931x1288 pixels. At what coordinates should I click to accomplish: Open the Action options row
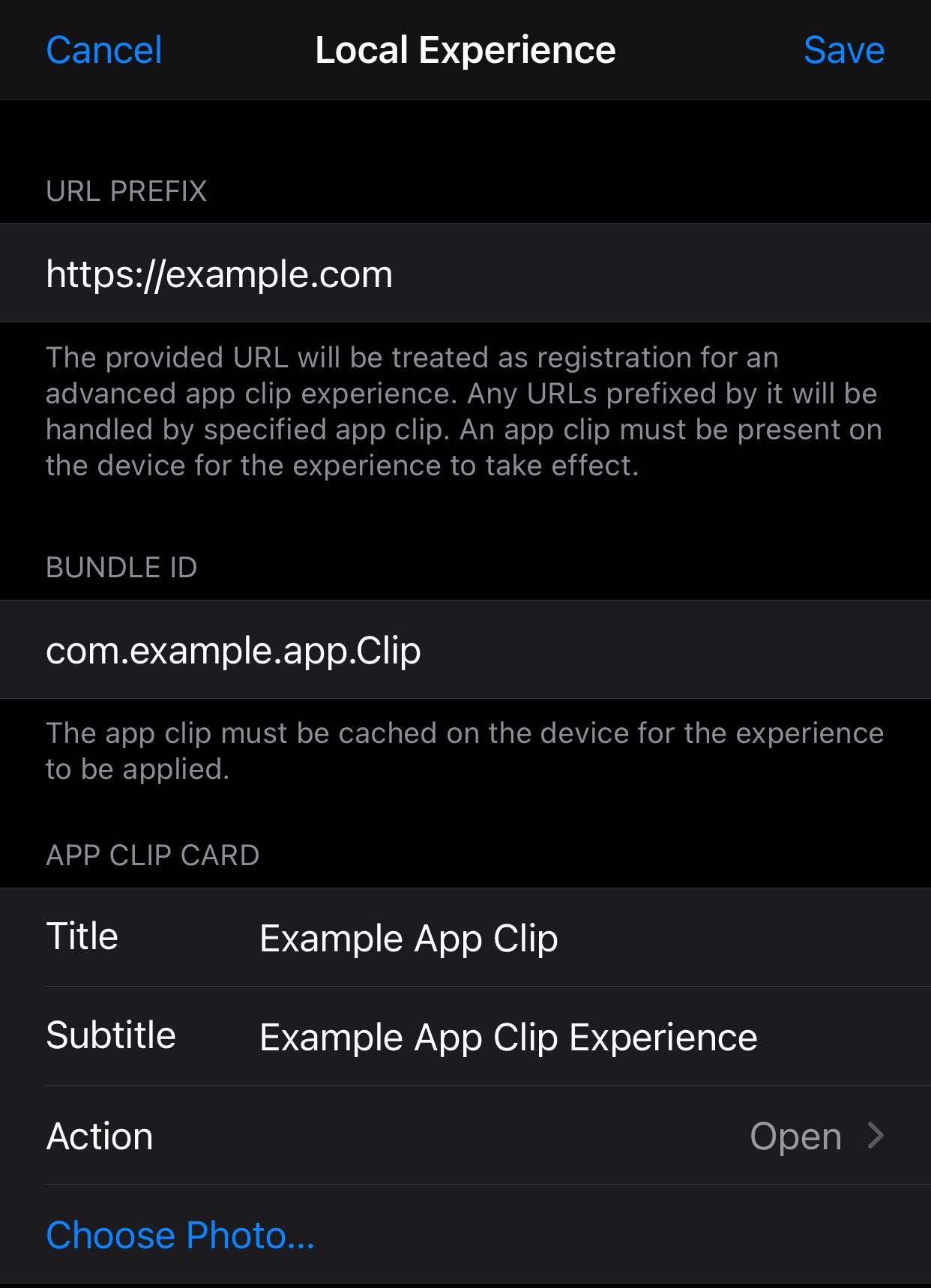coord(465,1136)
